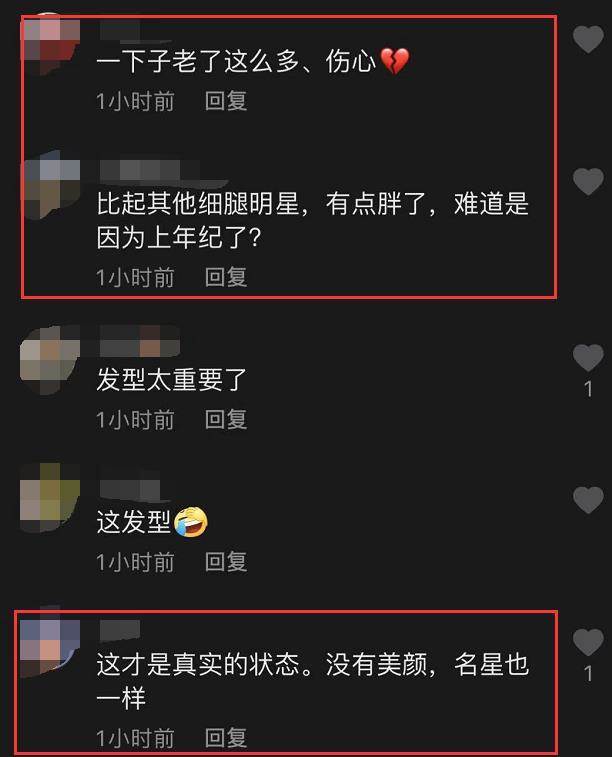Reply to the comment '一下子老了这么多、伤心'
The image size is (612, 757).
click(x=226, y=101)
